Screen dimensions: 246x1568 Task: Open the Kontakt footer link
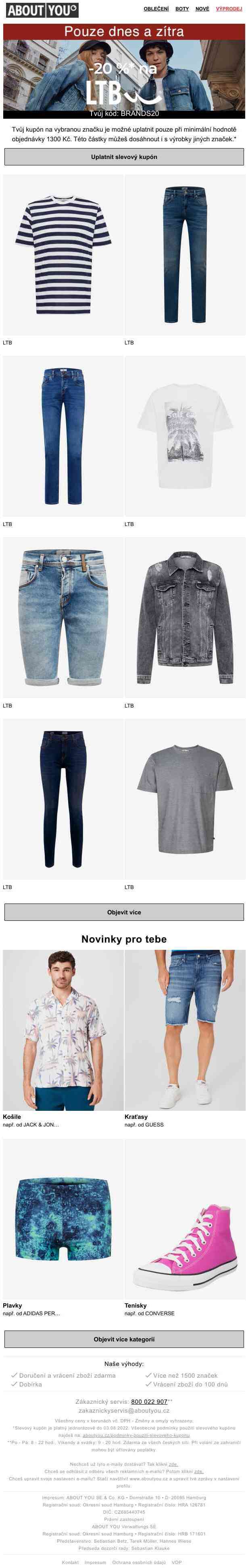coord(70,1562)
